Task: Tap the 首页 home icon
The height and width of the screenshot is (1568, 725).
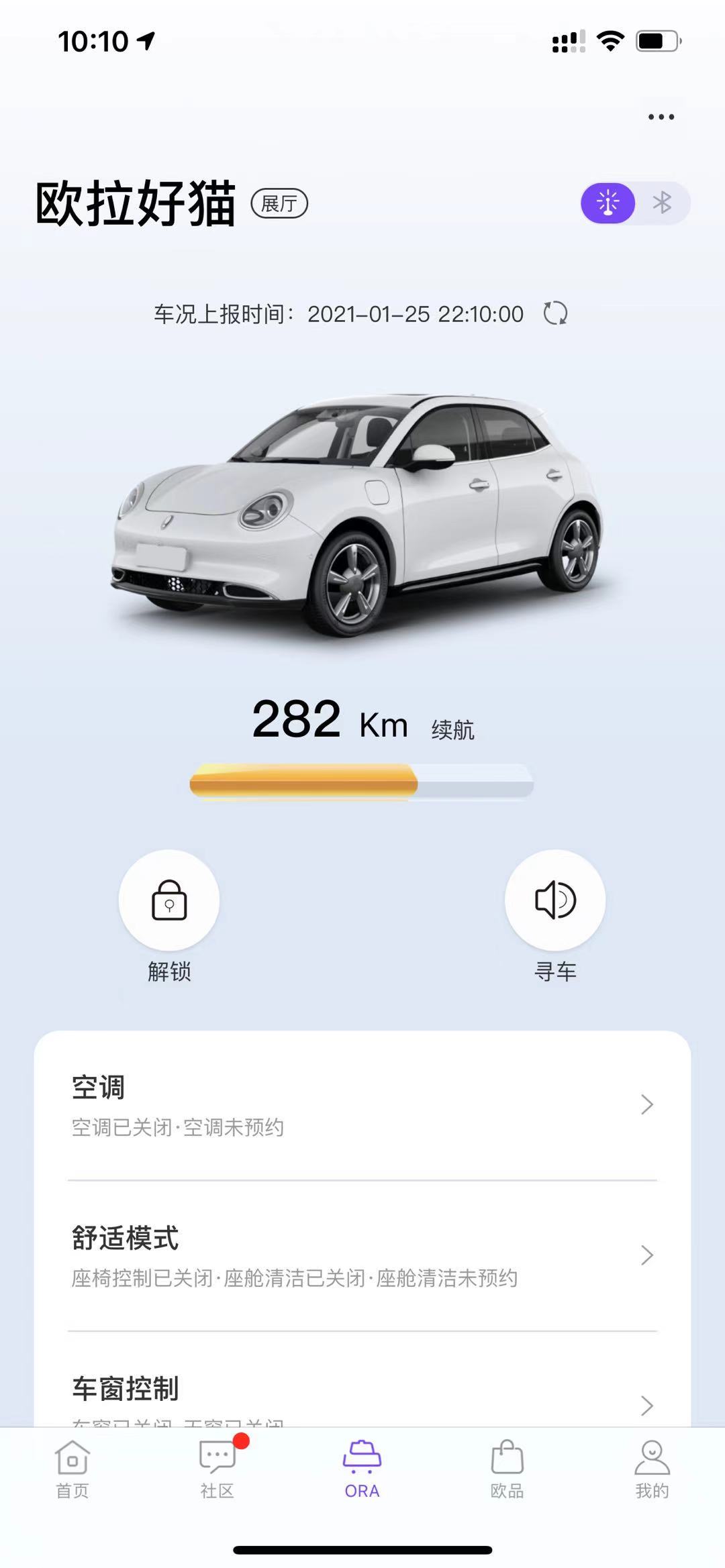Action: (72, 1455)
